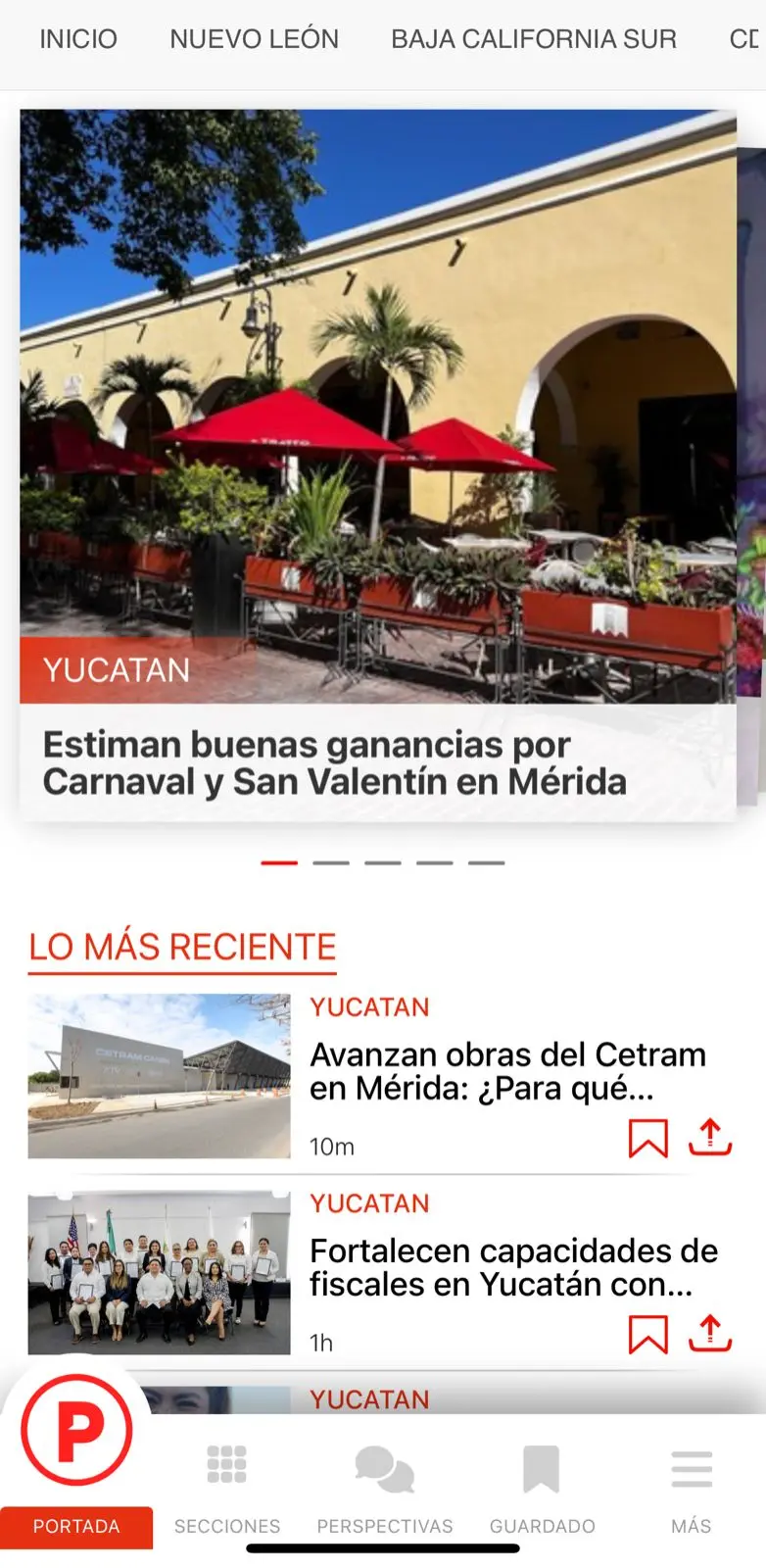766x1568 pixels.
Task: Read the fiscales en Yucatán article
Action: (x=513, y=1267)
